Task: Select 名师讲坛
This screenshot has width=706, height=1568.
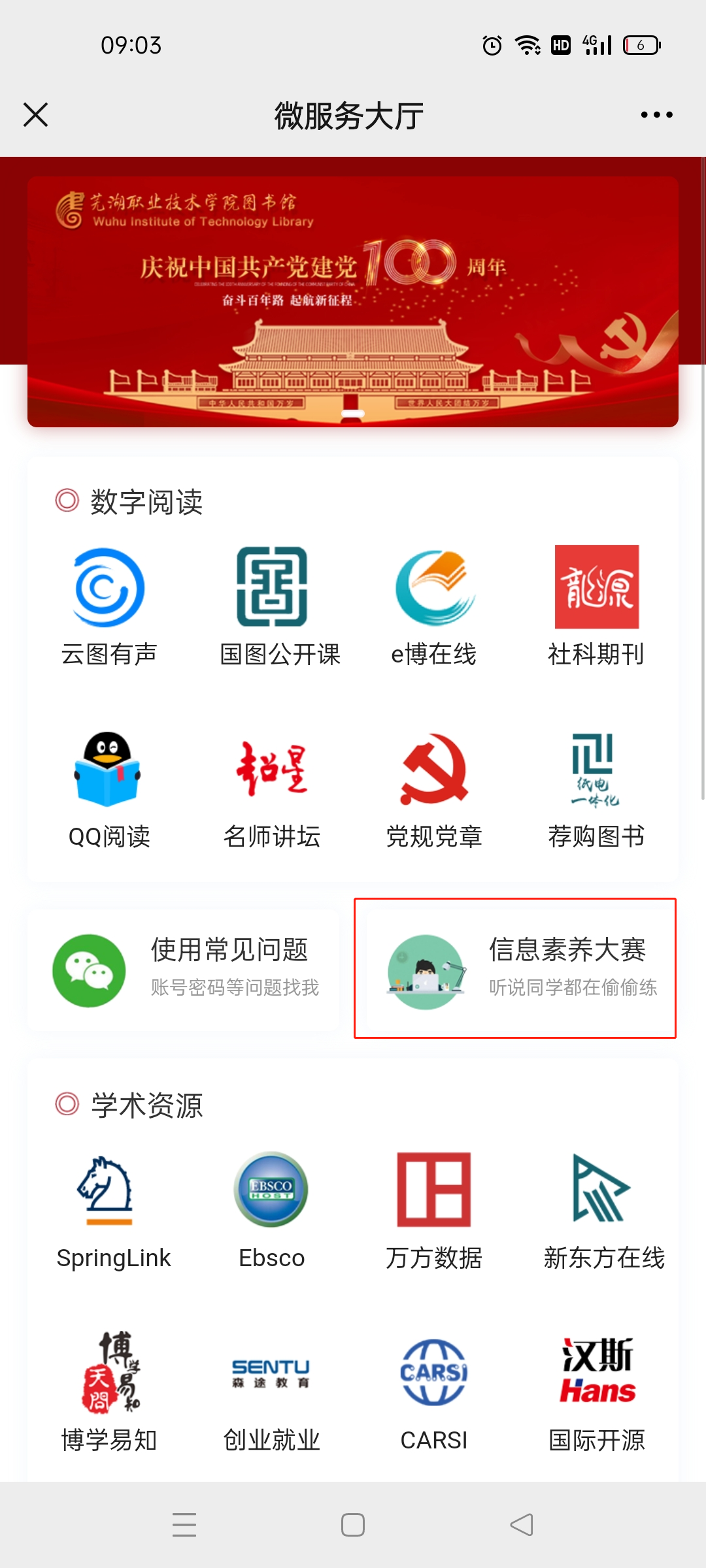Action: pyautogui.click(x=273, y=789)
